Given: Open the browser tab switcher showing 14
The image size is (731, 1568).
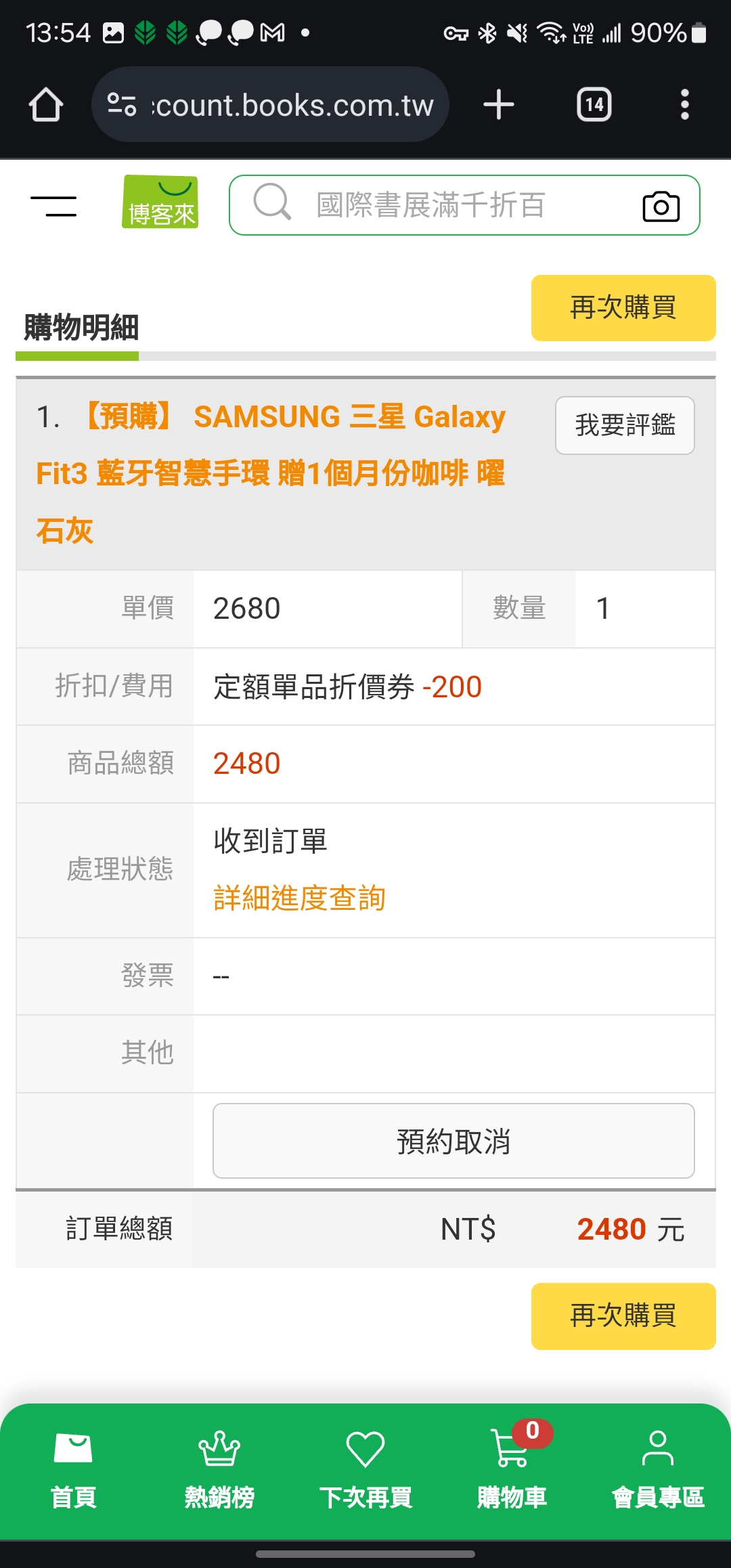Looking at the screenshot, I should pyautogui.click(x=594, y=105).
